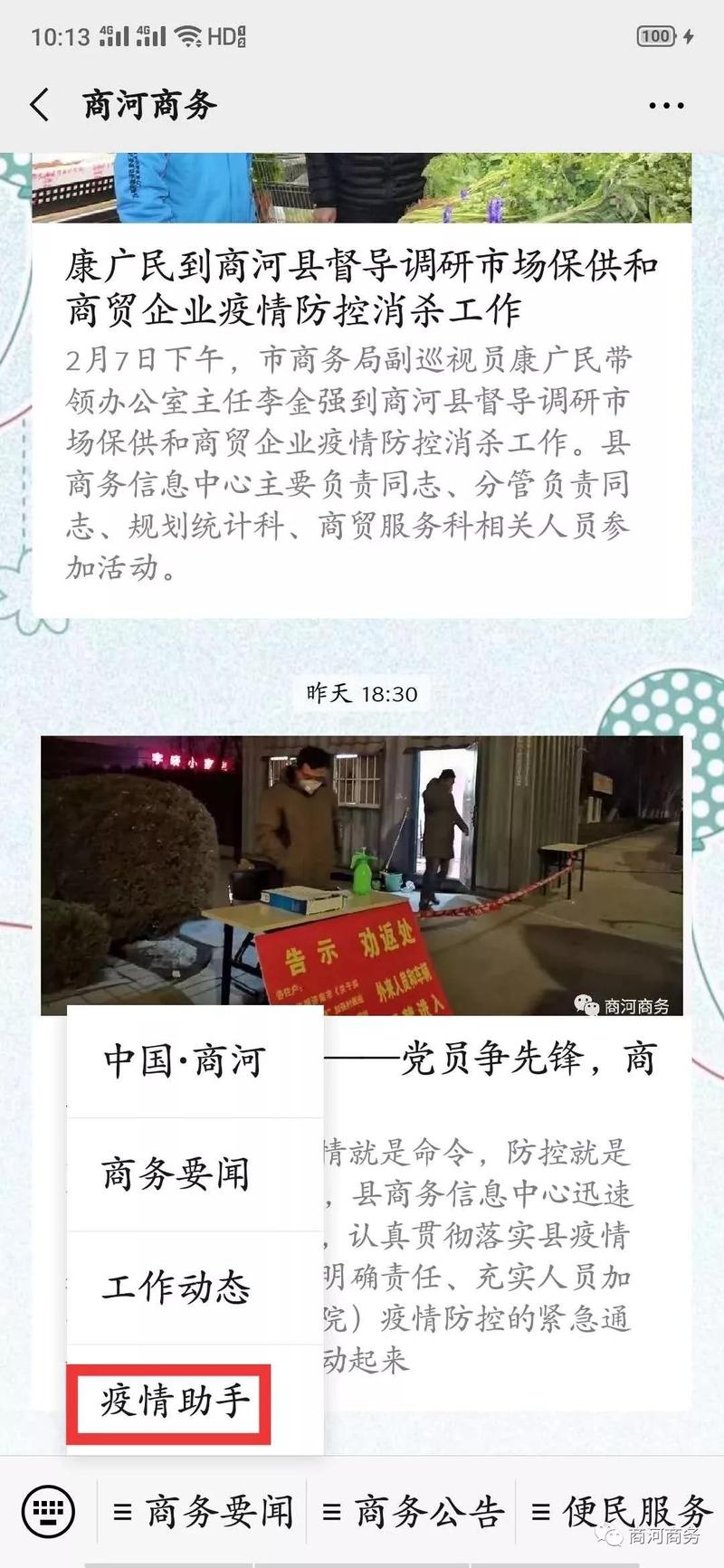Open the 党员争先锋 article card
The height and width of the screenshot is (1568, 724).
click(x=507, y=1059)
